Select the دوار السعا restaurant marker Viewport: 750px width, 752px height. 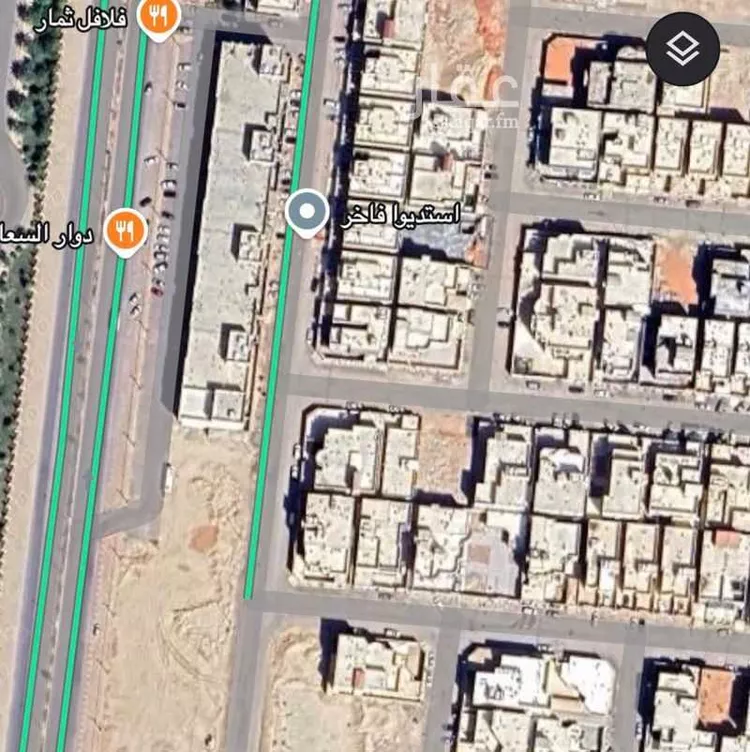coord(124,230)
